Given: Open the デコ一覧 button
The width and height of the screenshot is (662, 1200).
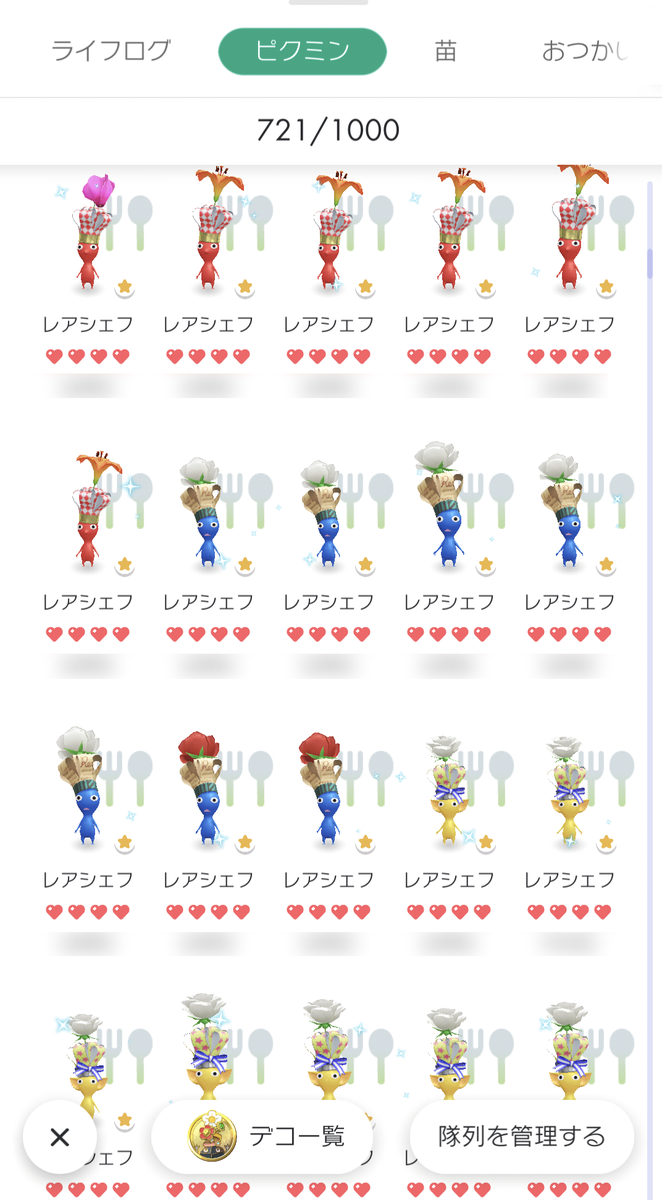Looking at the screenshot, I should (262, 1137).
